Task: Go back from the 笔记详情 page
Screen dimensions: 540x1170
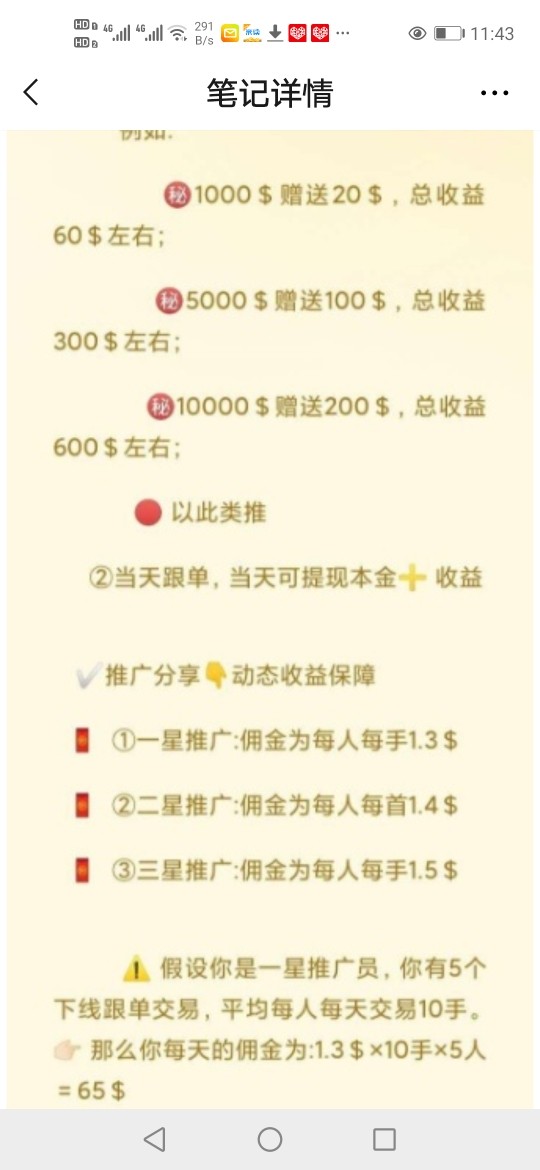Action: pos(31,93)
